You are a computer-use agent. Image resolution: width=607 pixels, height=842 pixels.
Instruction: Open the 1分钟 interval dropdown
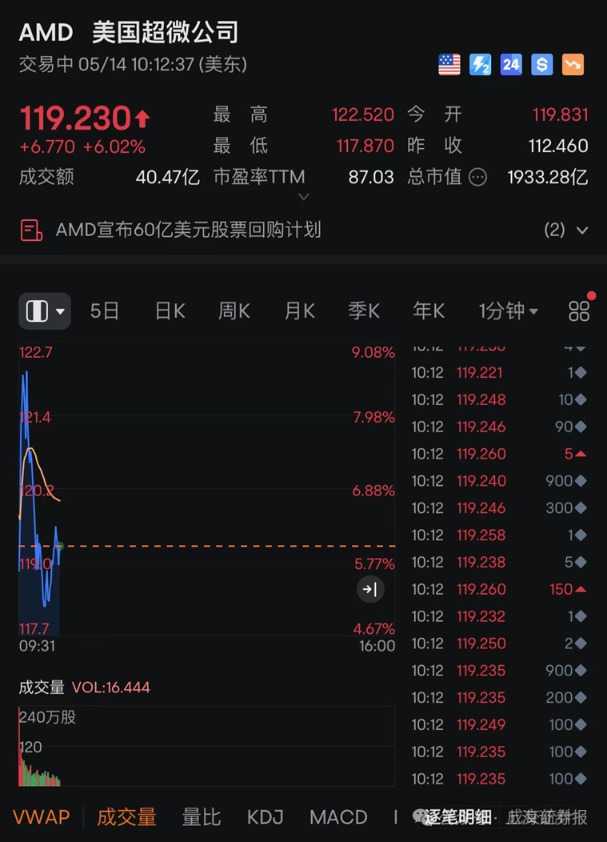508,311
